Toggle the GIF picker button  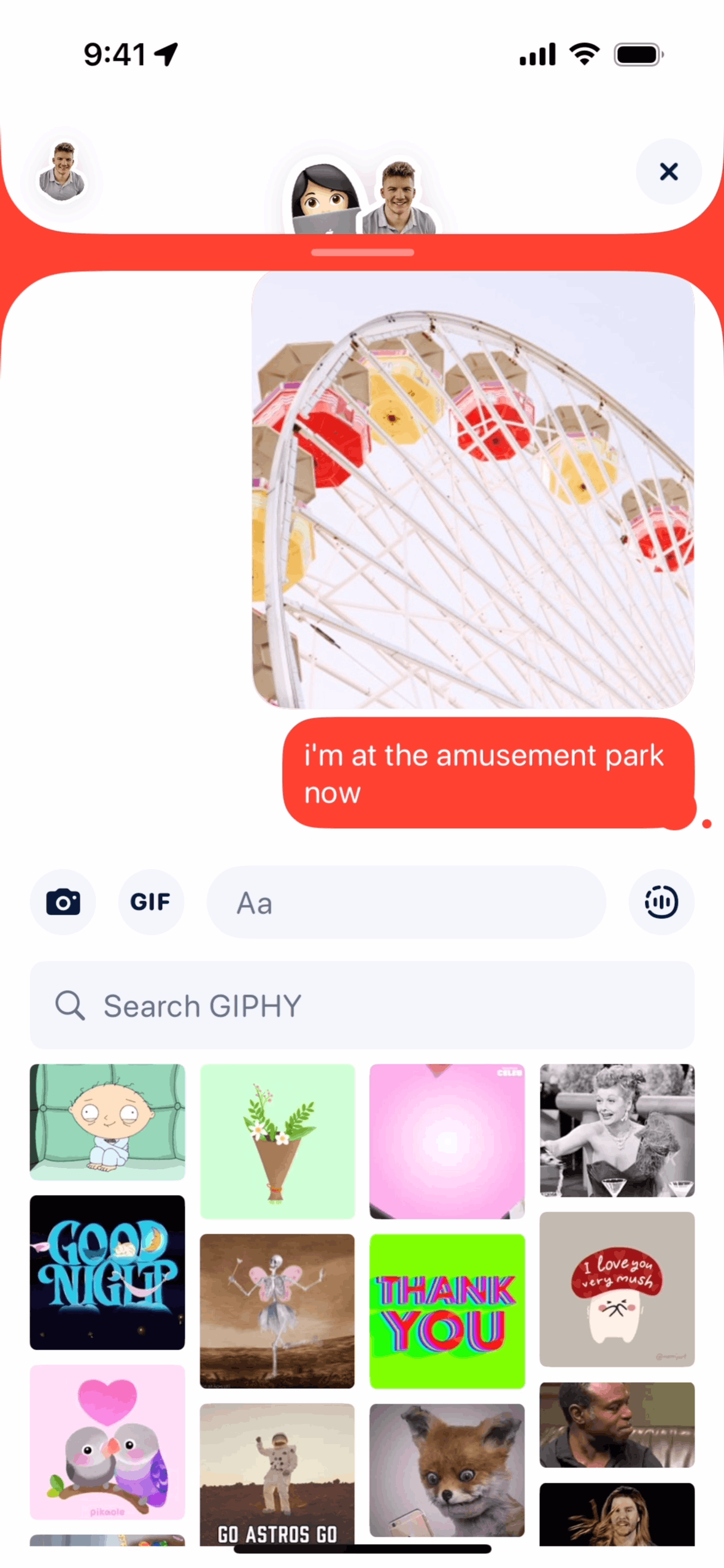pos(151,901)
